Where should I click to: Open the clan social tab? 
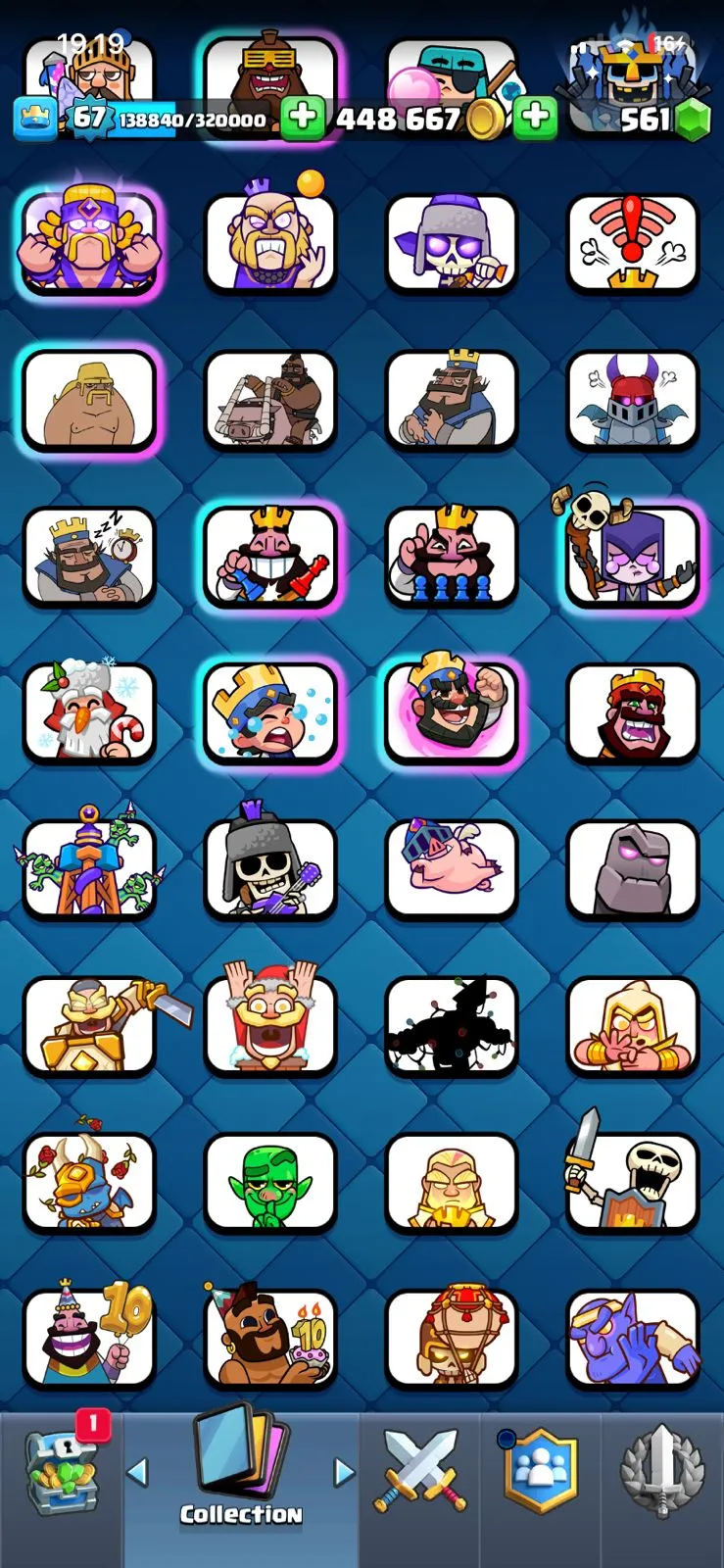(x=541, y=1470)
